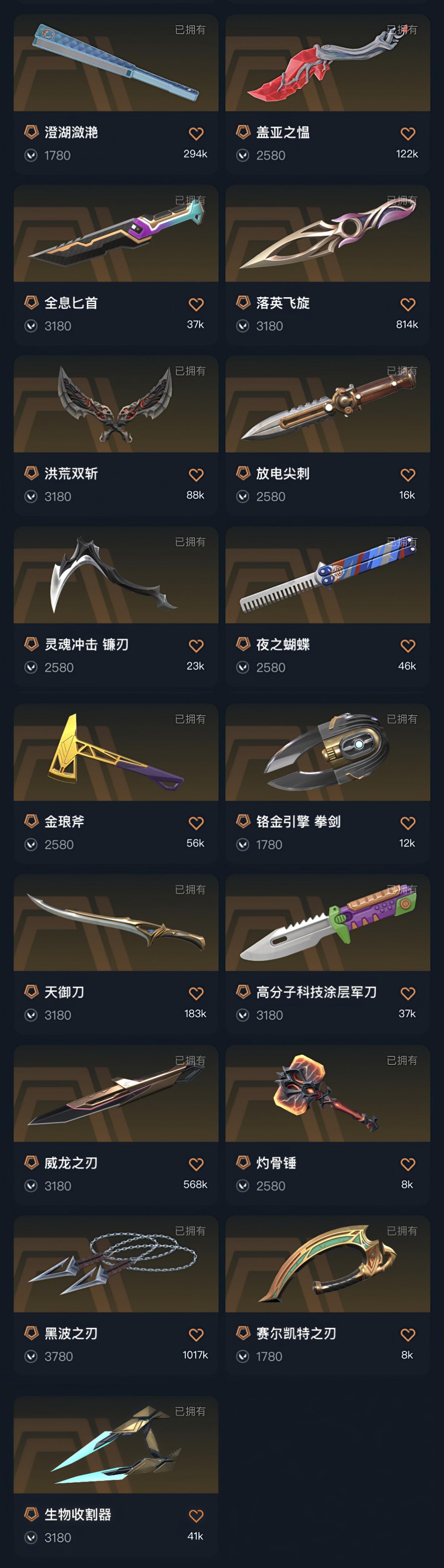Open the 黑波之刃 skin card
Screen dimensions: 444x1568
pos(116,1296)
